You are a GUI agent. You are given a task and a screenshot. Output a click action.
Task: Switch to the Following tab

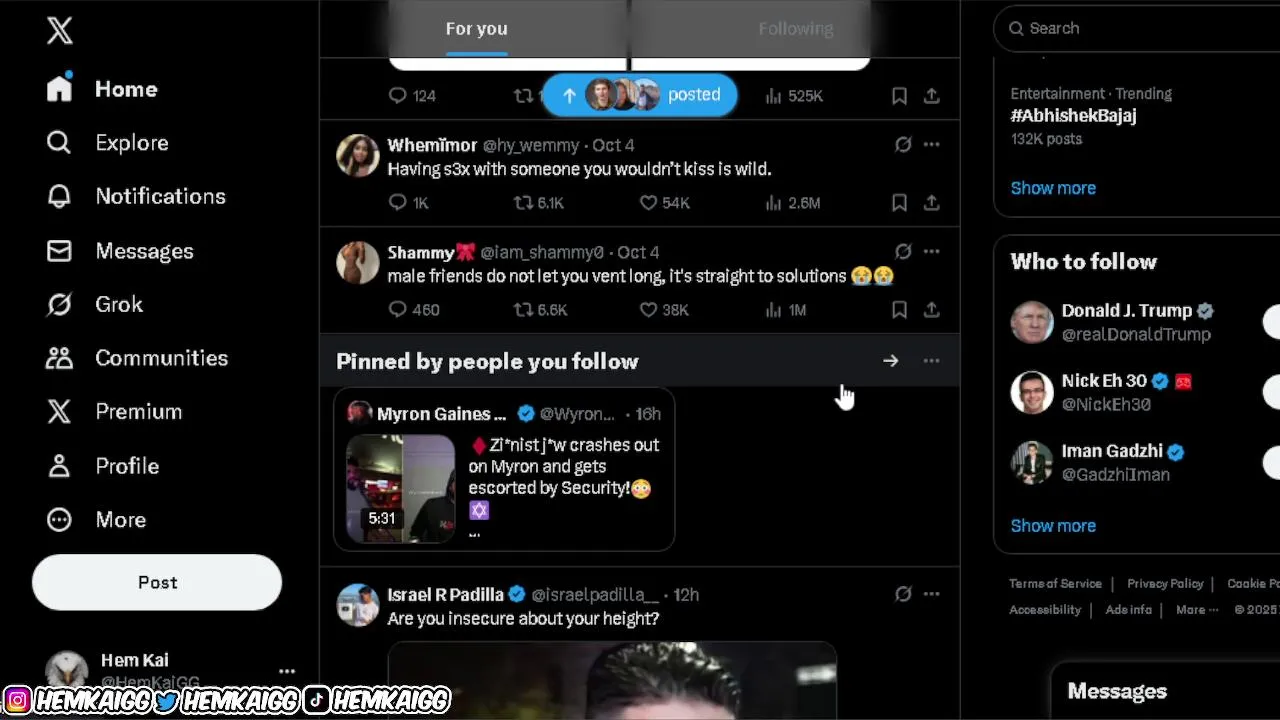[795, 29]
